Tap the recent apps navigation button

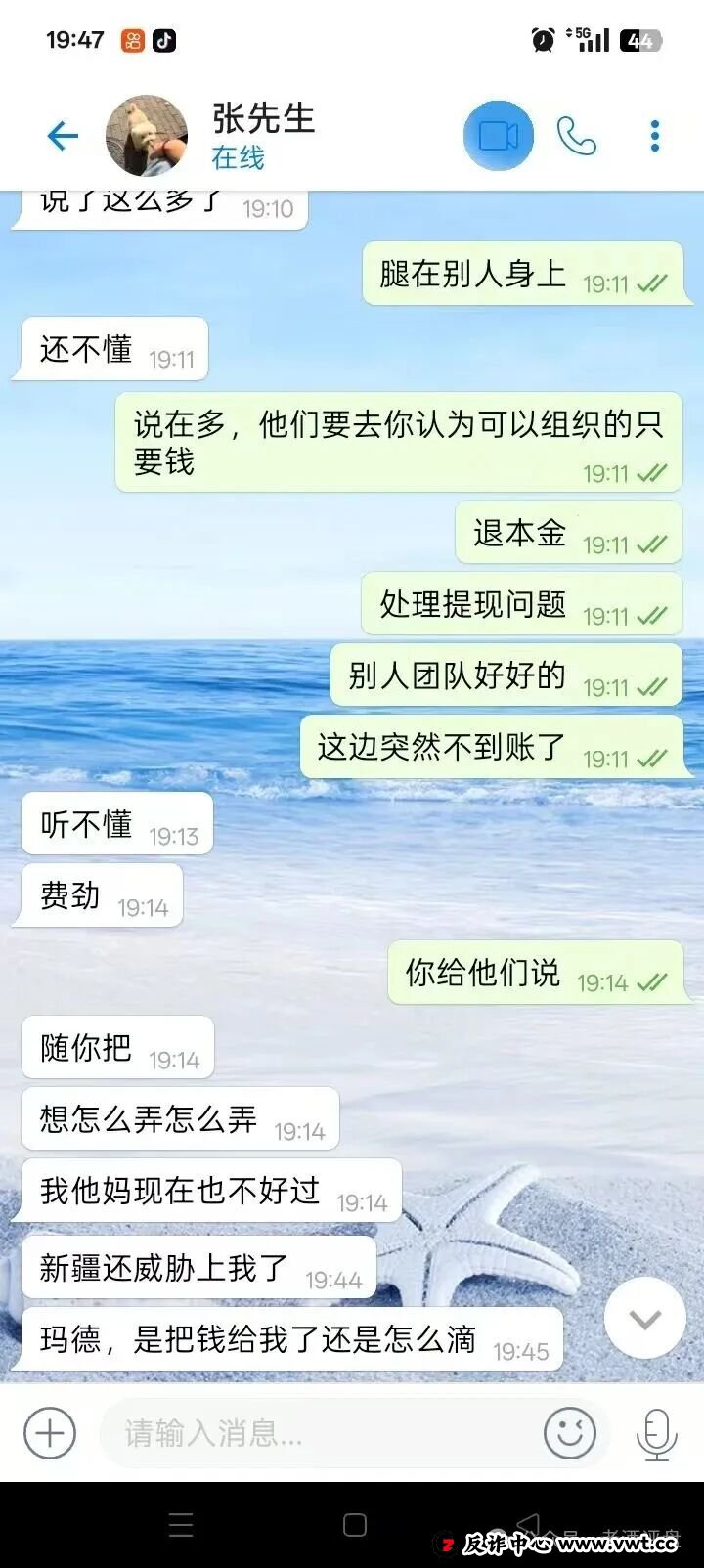181,1525
